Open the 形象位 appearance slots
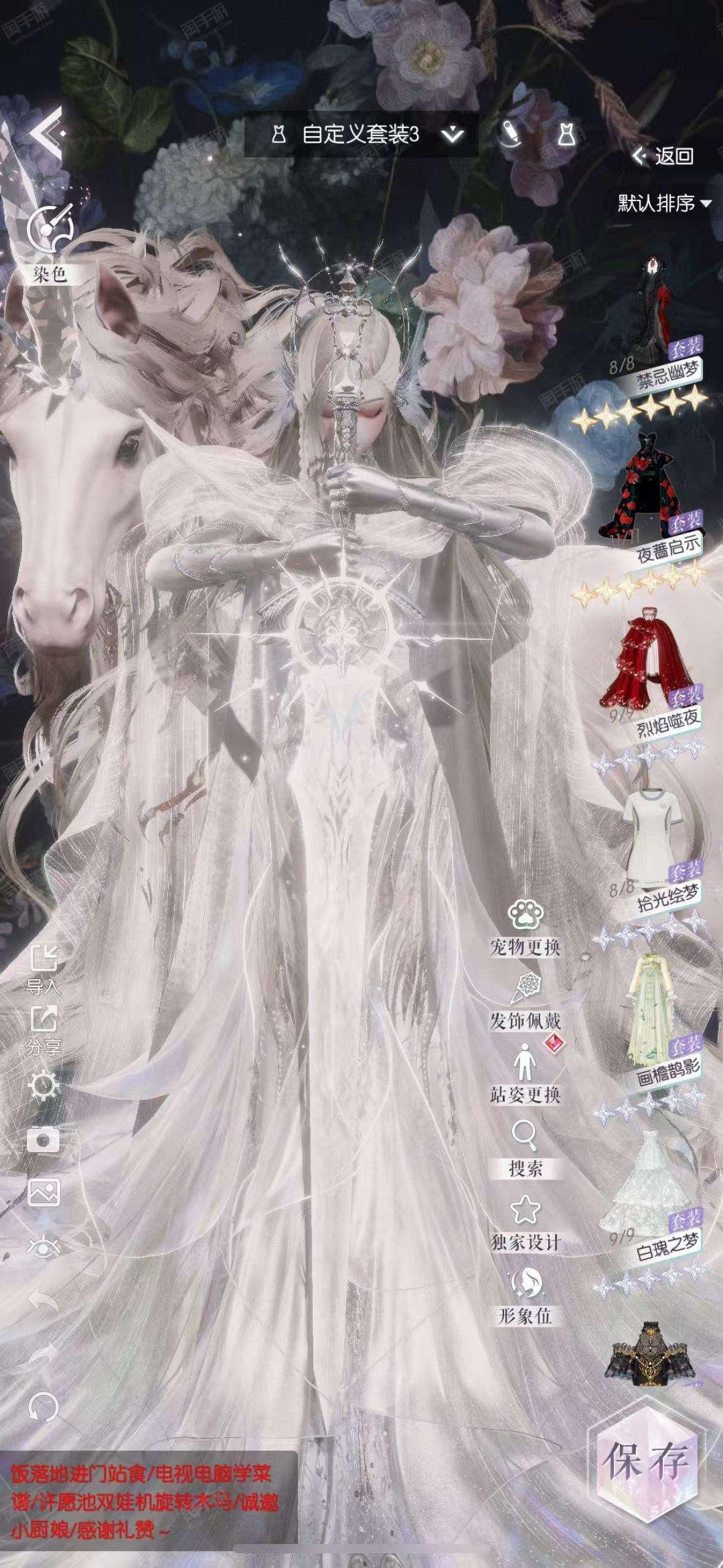Screen dimensions: 723x1568 click(x=525, y=1297)
